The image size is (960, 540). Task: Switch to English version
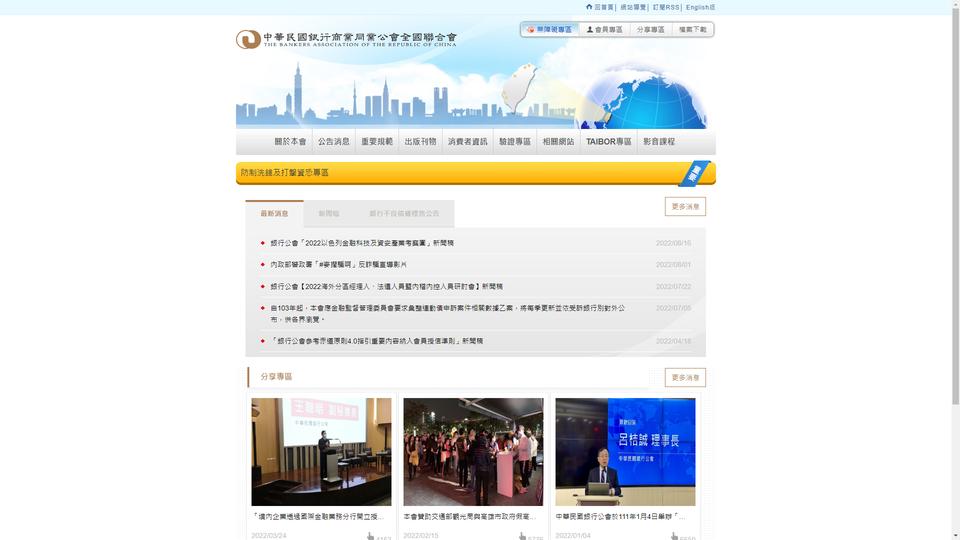coord(700,7)
